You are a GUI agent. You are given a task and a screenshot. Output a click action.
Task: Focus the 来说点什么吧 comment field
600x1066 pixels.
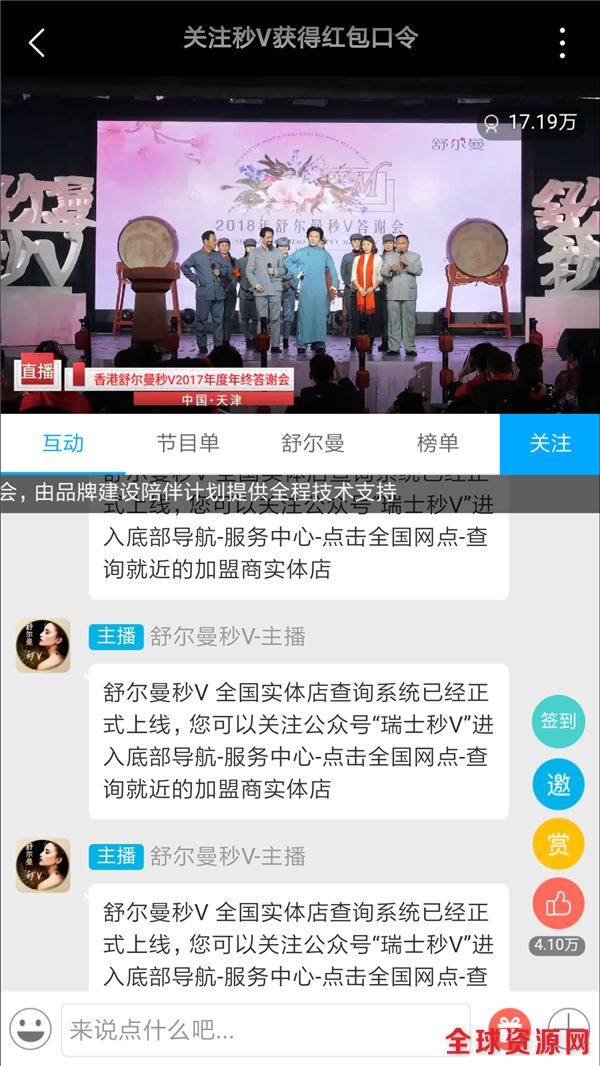pyautogui.click(x=265, y=1029)
